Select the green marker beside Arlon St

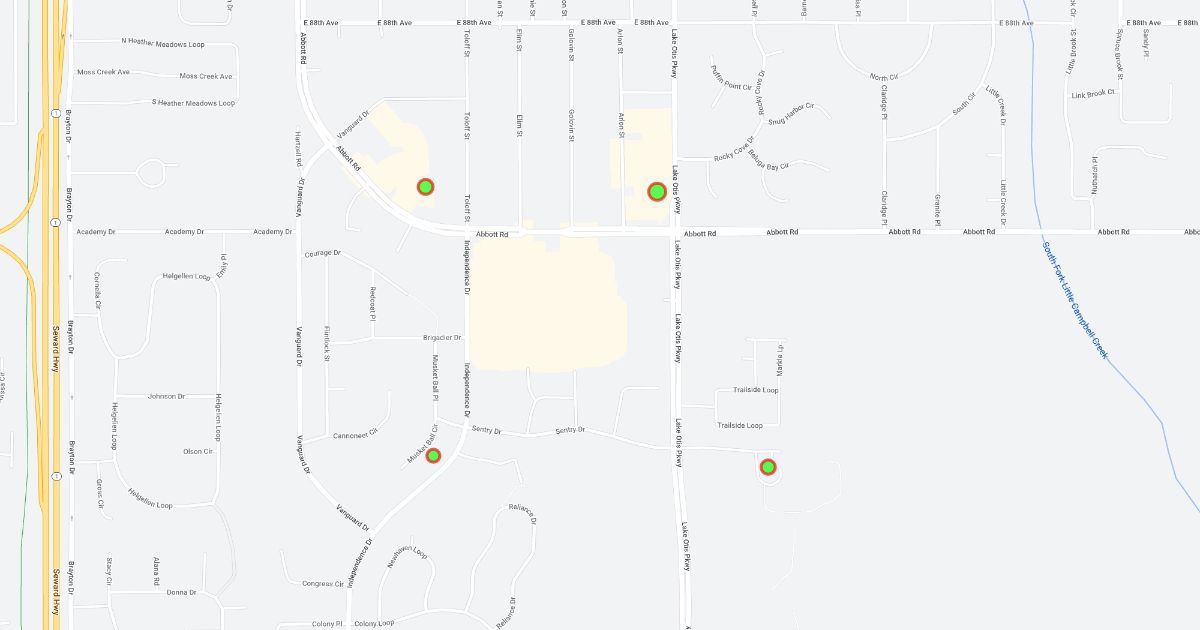(x=657, y=191)
